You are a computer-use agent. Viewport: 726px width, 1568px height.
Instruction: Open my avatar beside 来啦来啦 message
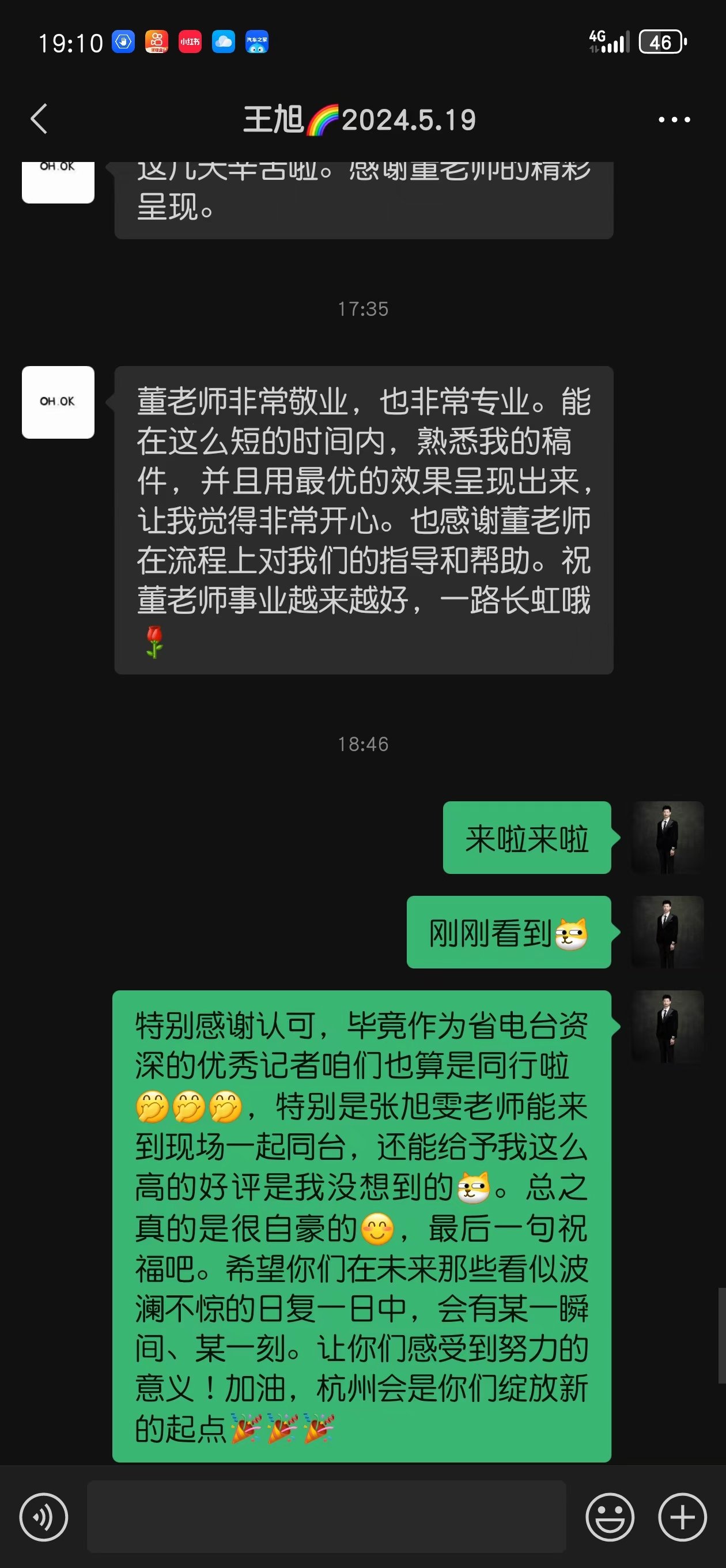pos(668,838)
